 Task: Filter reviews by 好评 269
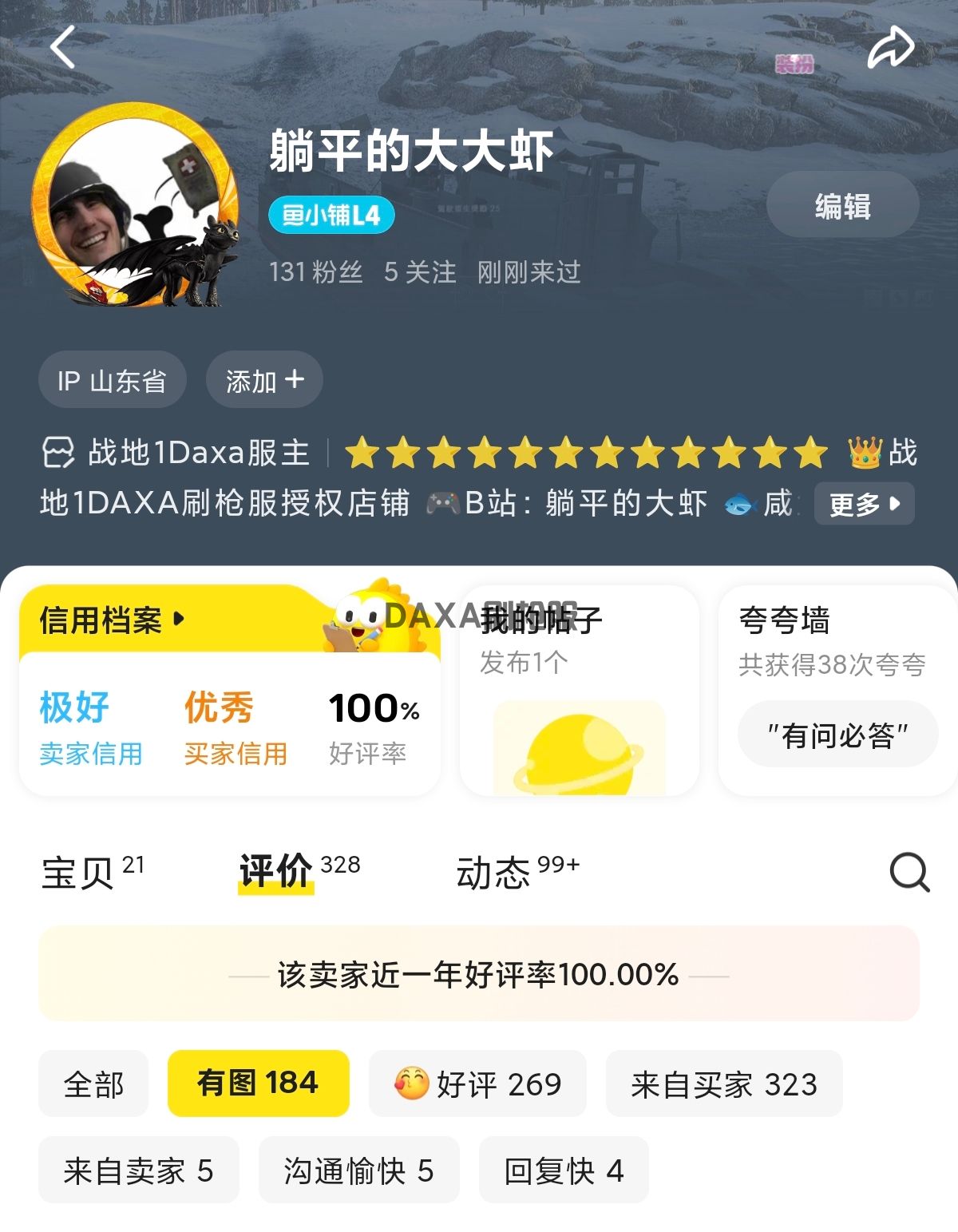[477, 1084]
